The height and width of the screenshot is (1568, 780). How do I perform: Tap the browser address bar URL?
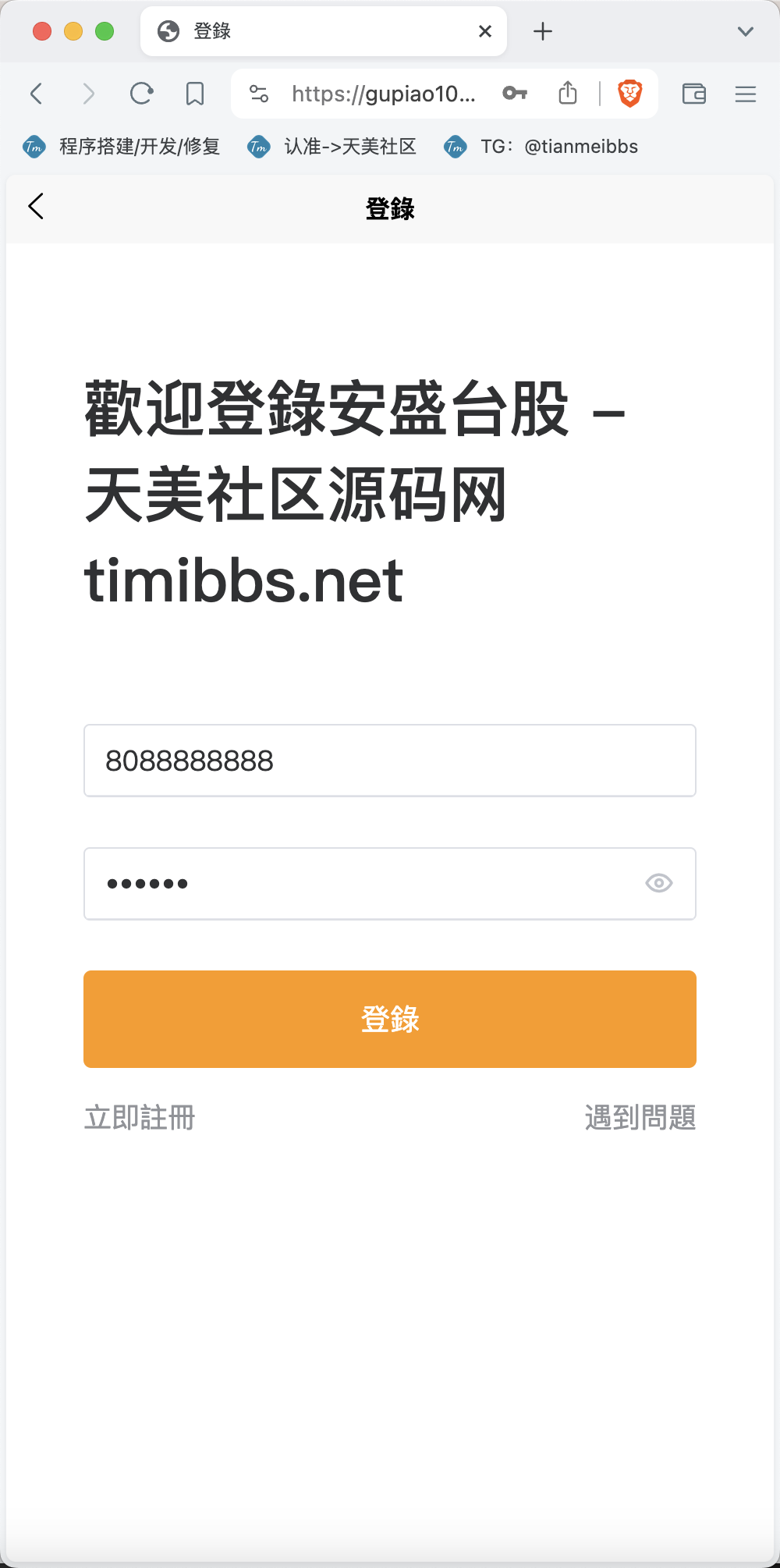[x=383, y=94]
